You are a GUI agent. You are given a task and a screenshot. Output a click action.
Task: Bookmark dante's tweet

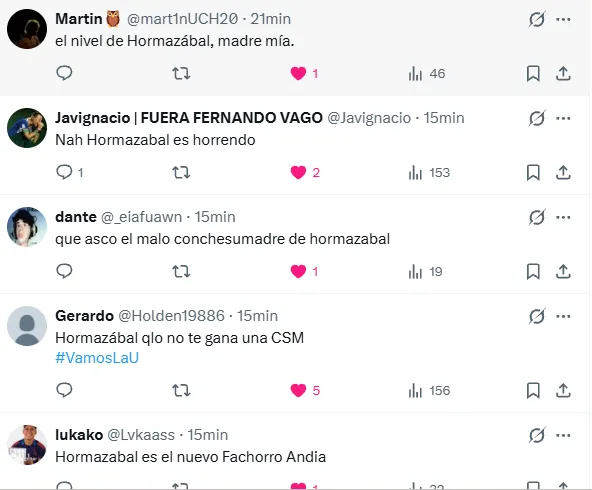click(x=533, y=271)
